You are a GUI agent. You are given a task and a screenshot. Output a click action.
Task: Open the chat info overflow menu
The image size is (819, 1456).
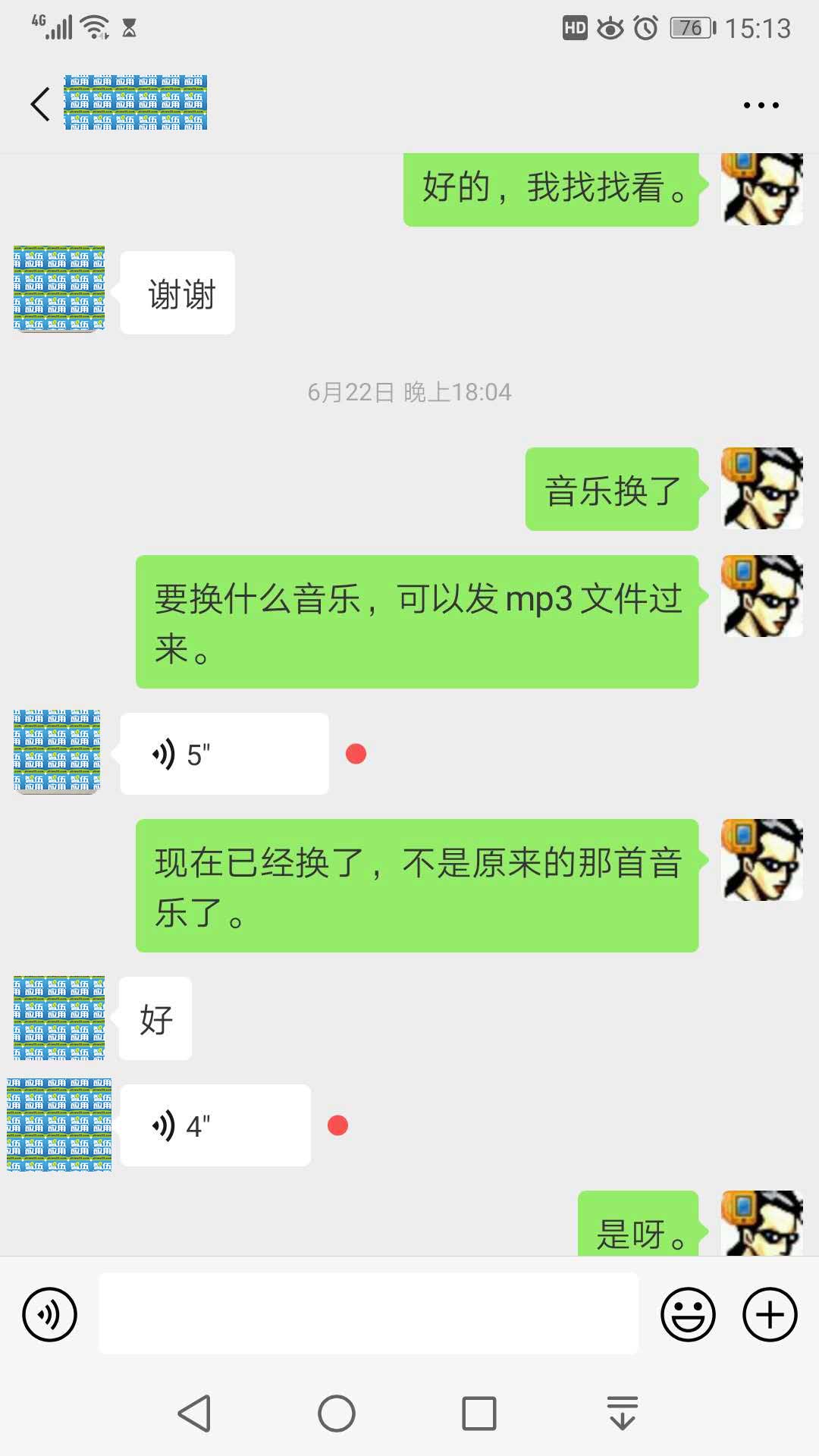coord(761,105)
